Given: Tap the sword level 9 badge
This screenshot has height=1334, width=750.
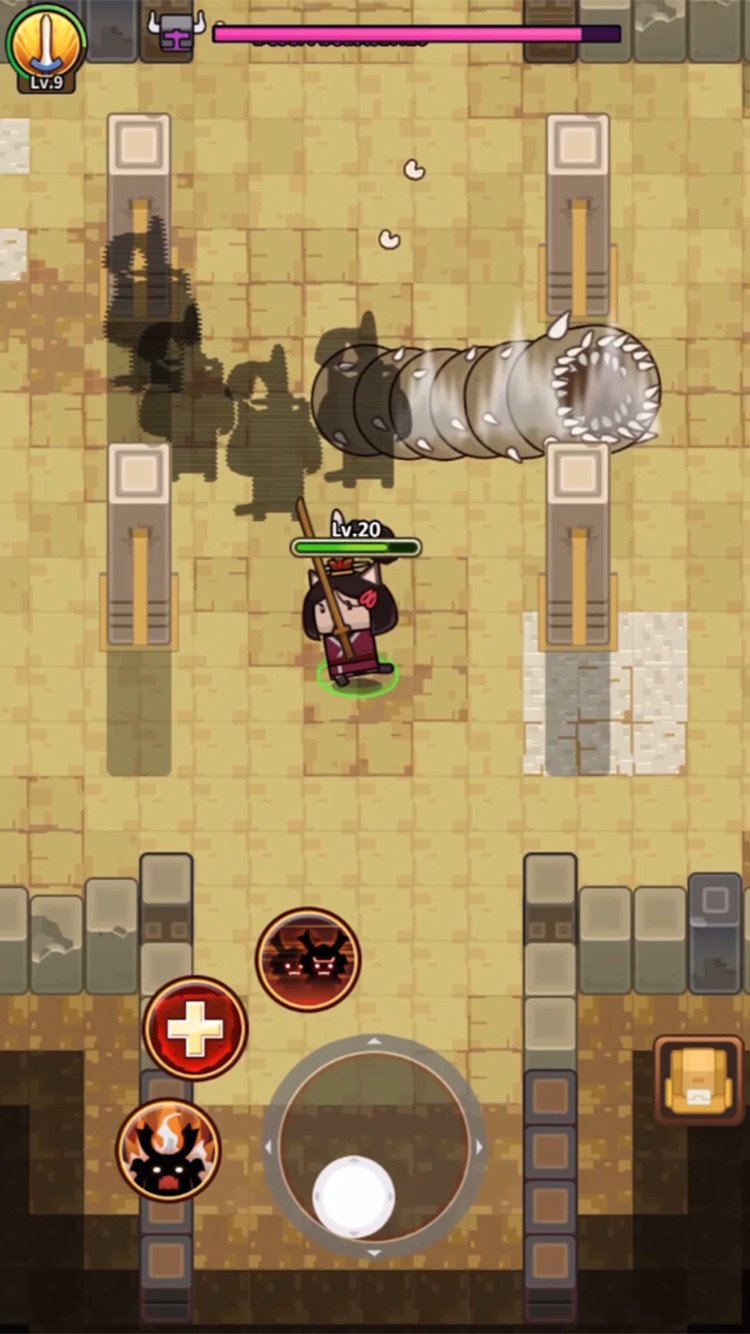Looking at the screenshot, I should pos(46,47).
